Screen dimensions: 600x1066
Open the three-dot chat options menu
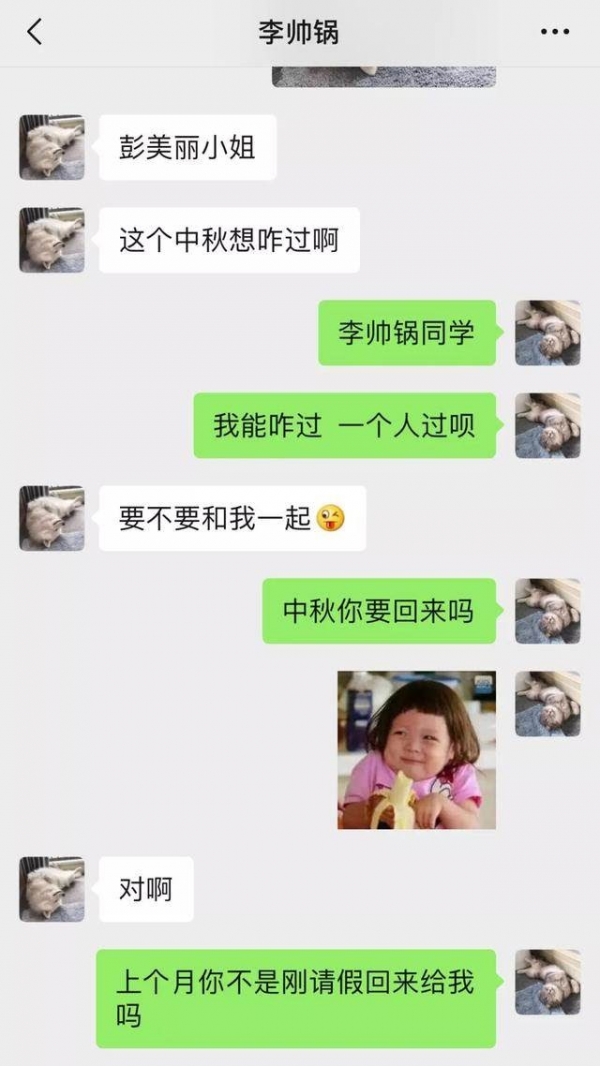click(554, 32)
